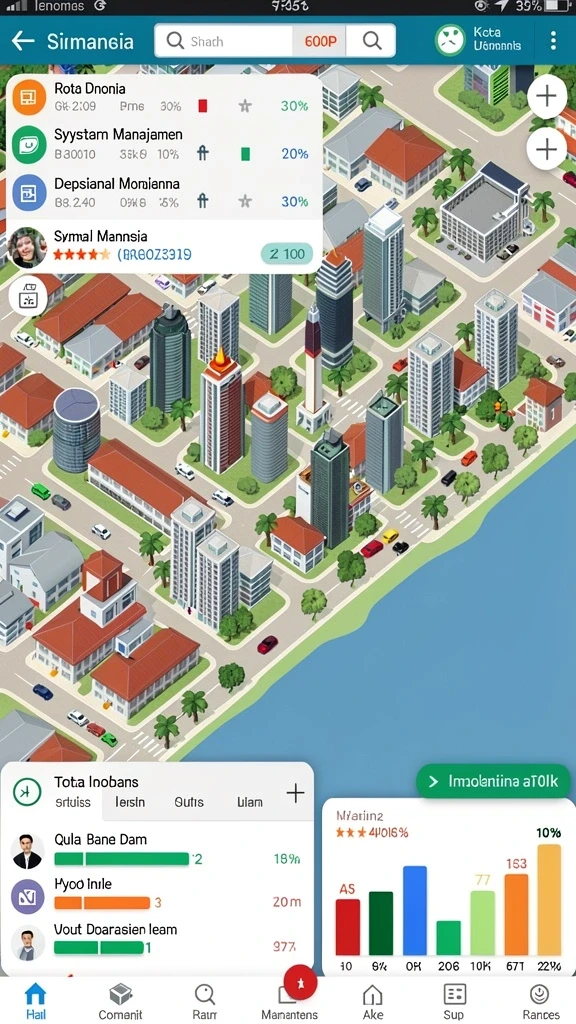576x1024 pixels.
Task: Tap the search input field
Action: (x=224, y=41)
